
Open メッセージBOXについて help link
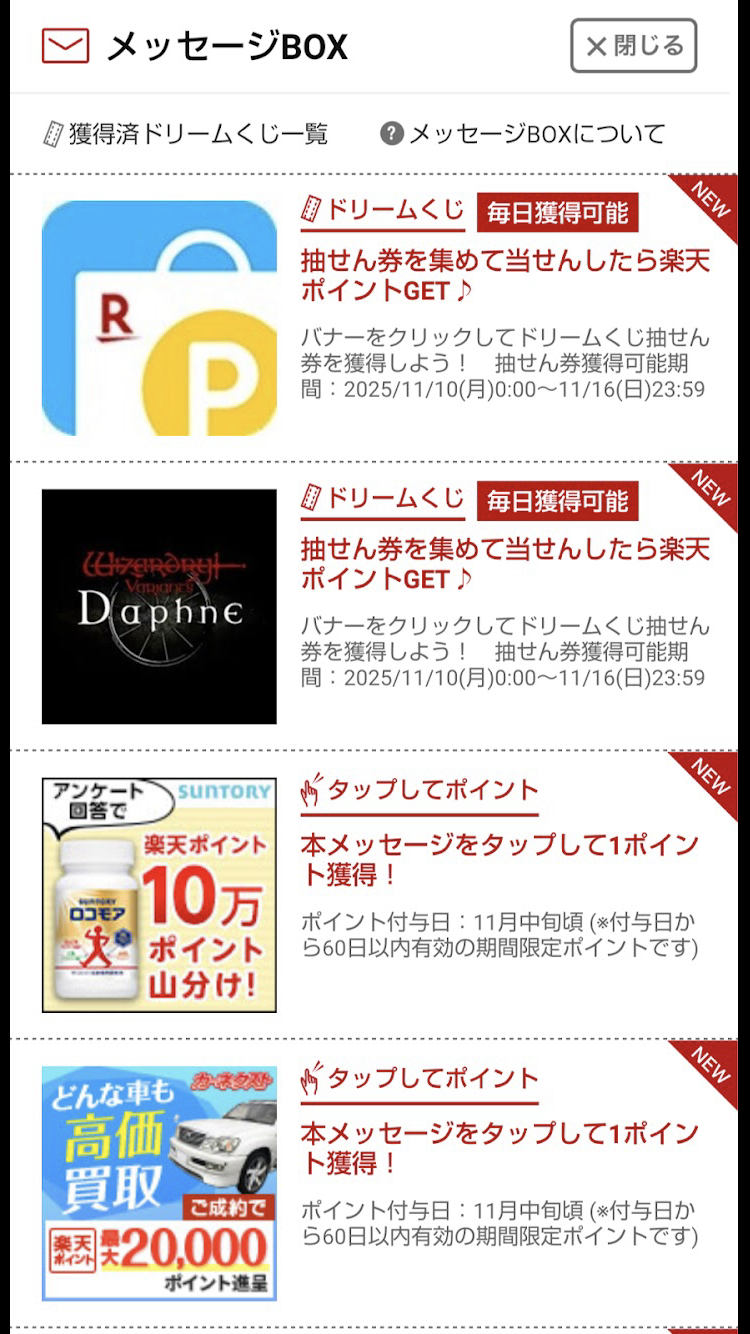click(x=523, y=134)
